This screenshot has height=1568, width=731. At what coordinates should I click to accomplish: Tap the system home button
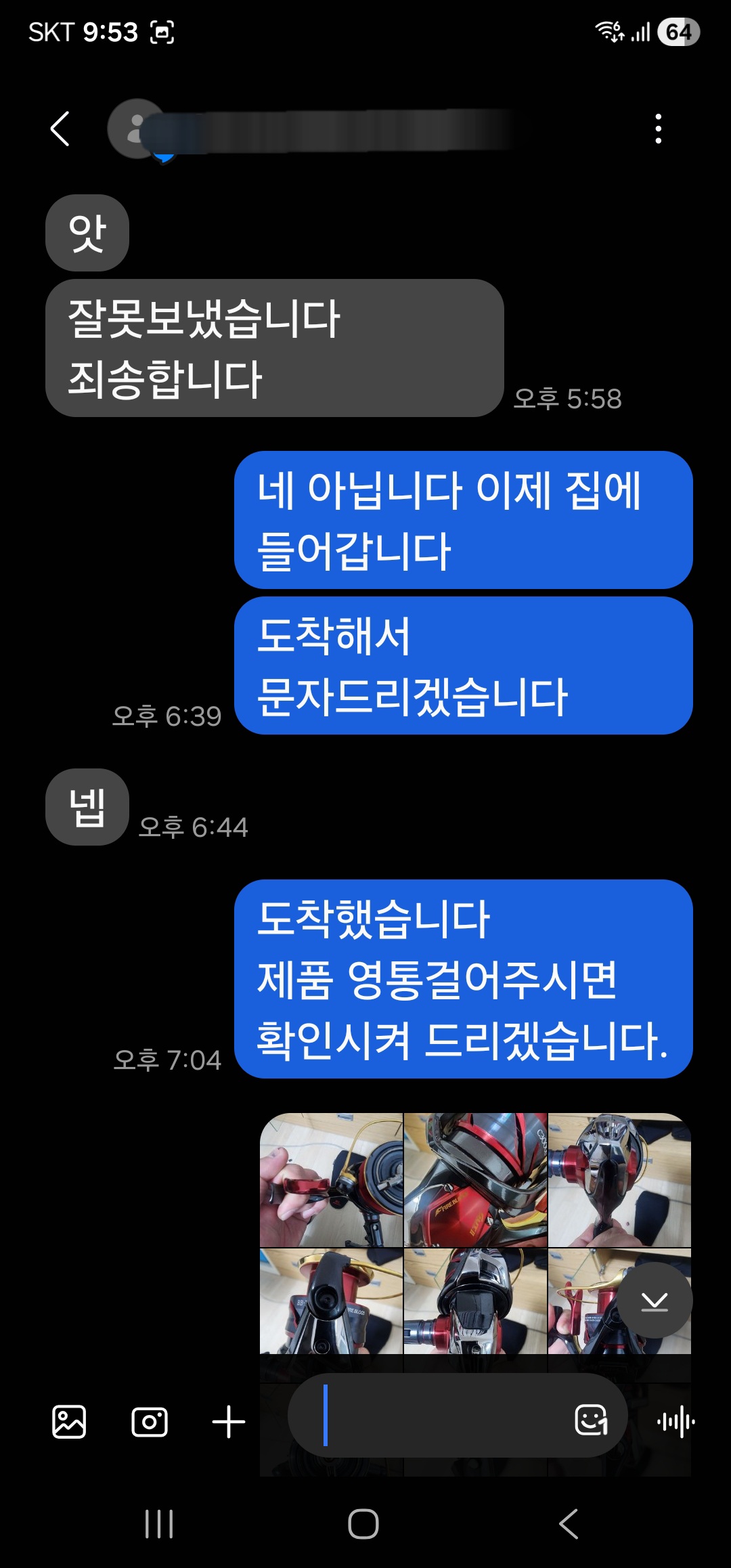[363, 1524]
